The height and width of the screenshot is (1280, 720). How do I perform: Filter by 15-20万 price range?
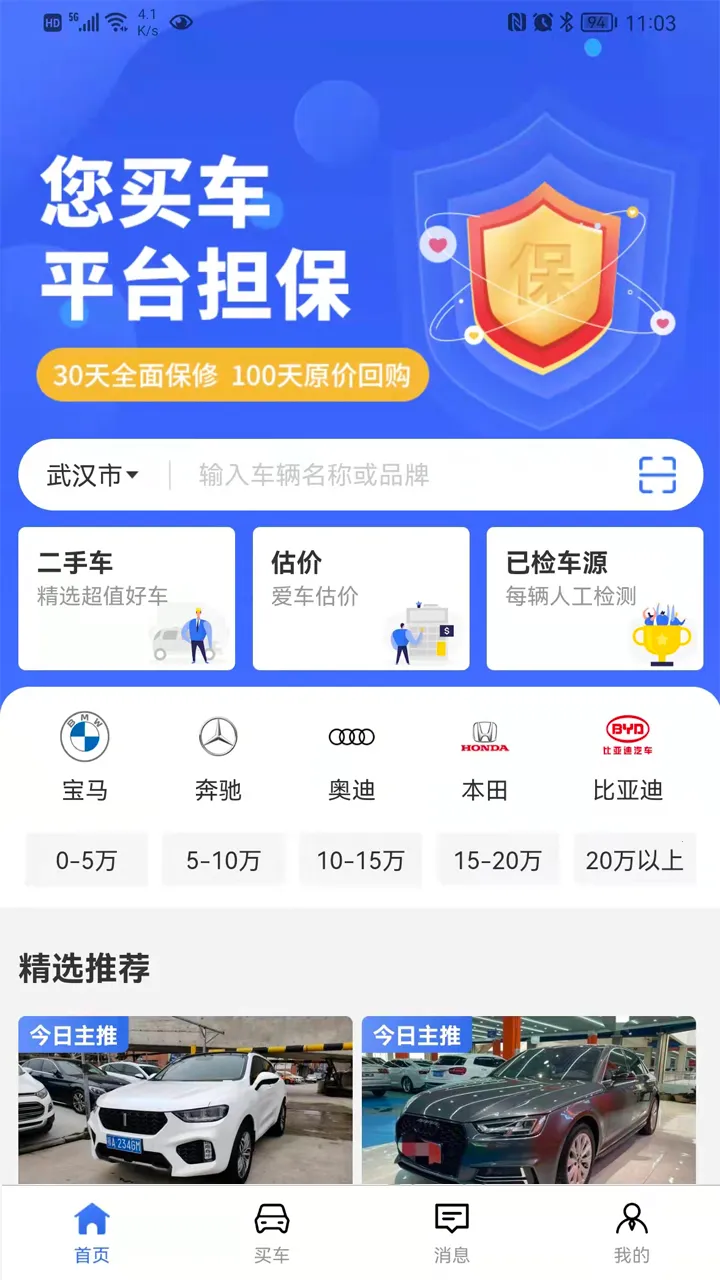click(x=498, y=860)
